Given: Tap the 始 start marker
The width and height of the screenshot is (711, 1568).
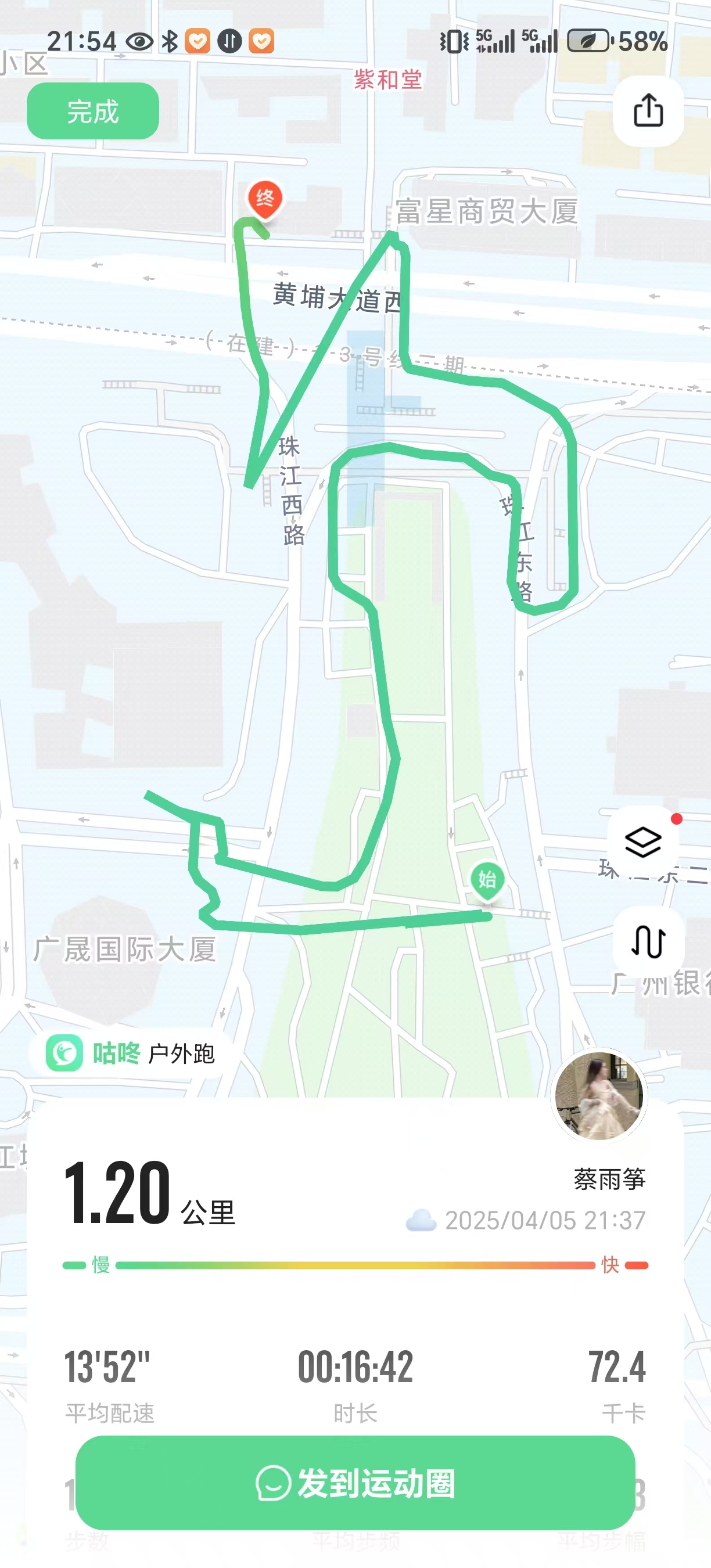Looking at the screenshot, I should pos(487,879).
